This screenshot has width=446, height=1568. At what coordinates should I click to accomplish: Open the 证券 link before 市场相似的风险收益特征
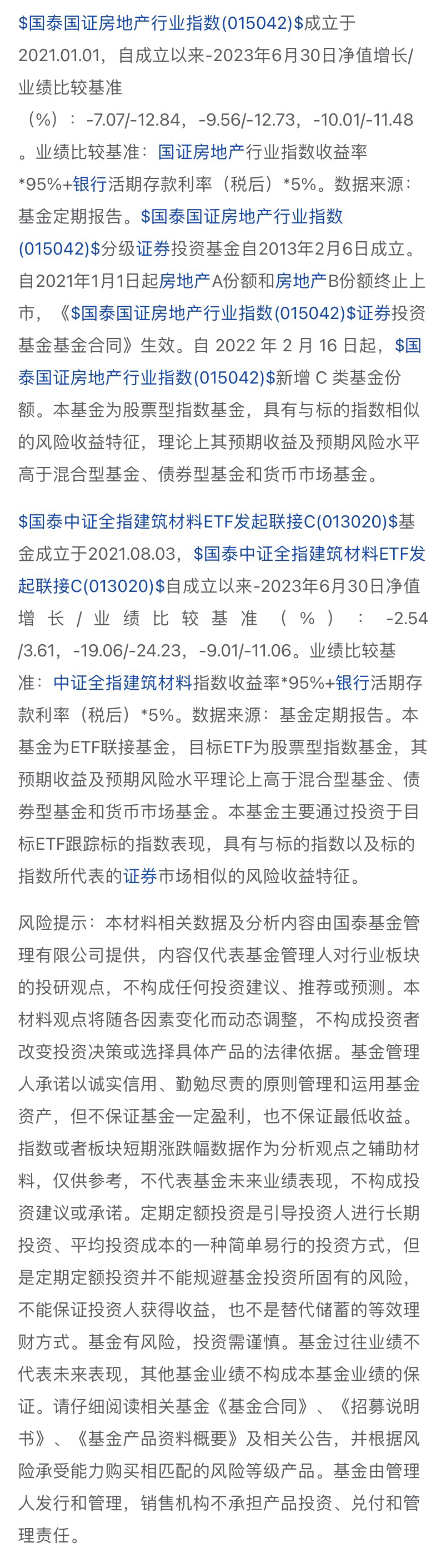(x=140, y=877)
